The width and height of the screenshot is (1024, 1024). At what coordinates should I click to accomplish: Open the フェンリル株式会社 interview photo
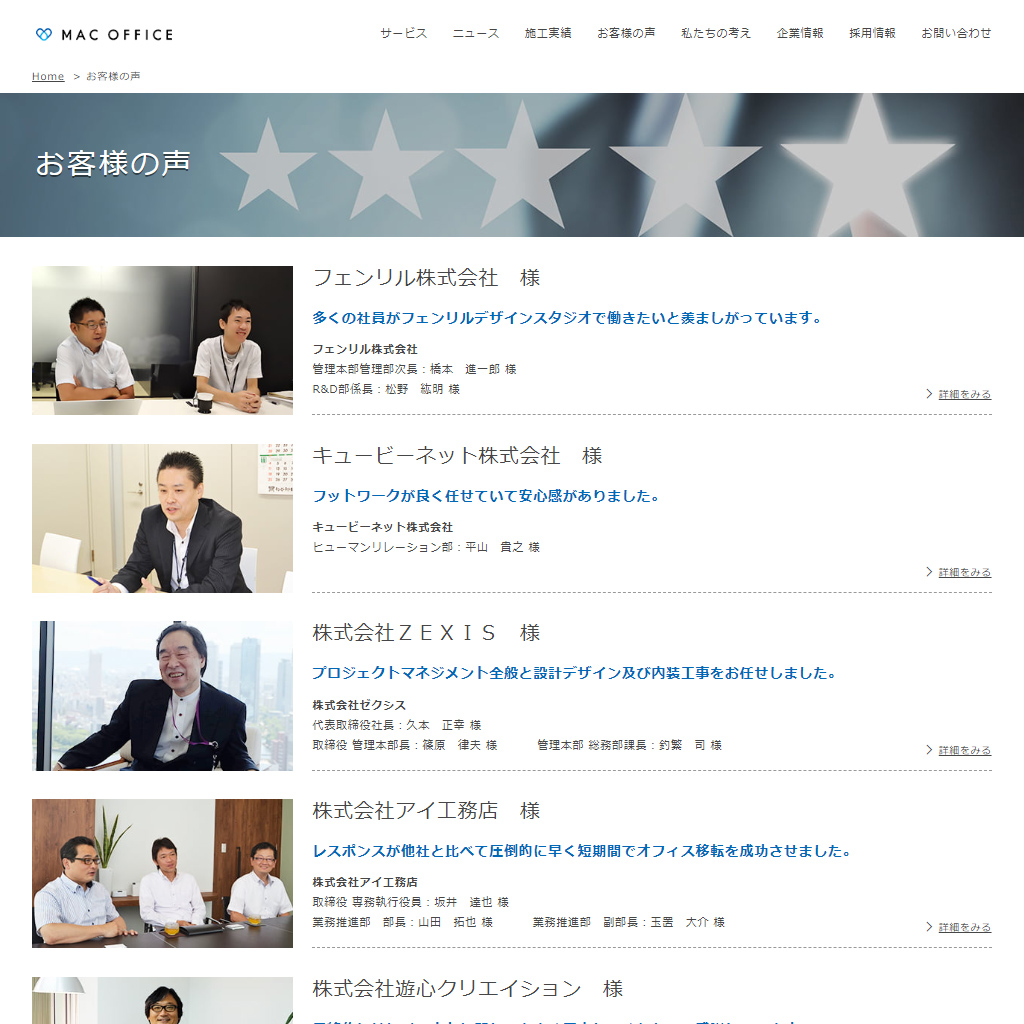pyautogui.click(x=162, y=340)
